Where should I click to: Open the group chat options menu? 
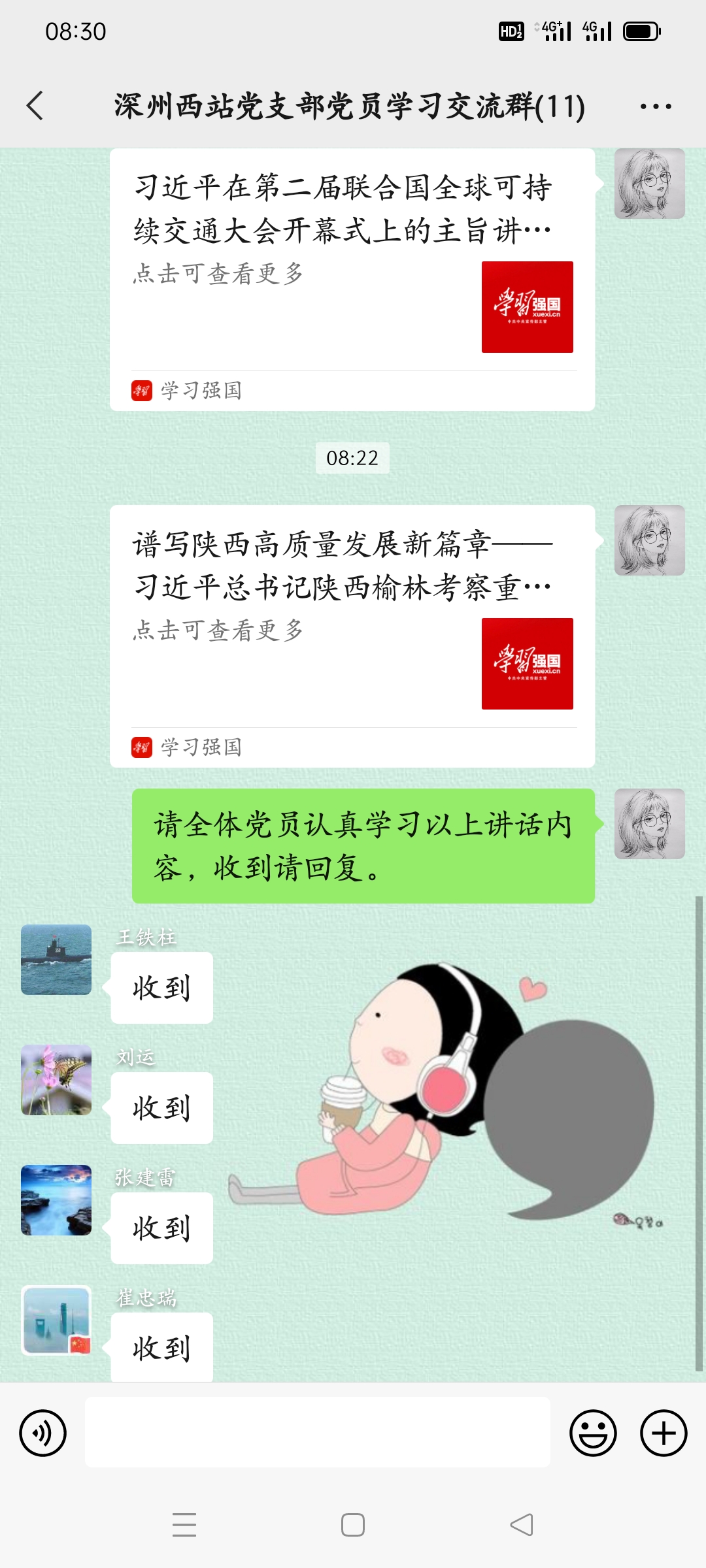coord(656,106)
